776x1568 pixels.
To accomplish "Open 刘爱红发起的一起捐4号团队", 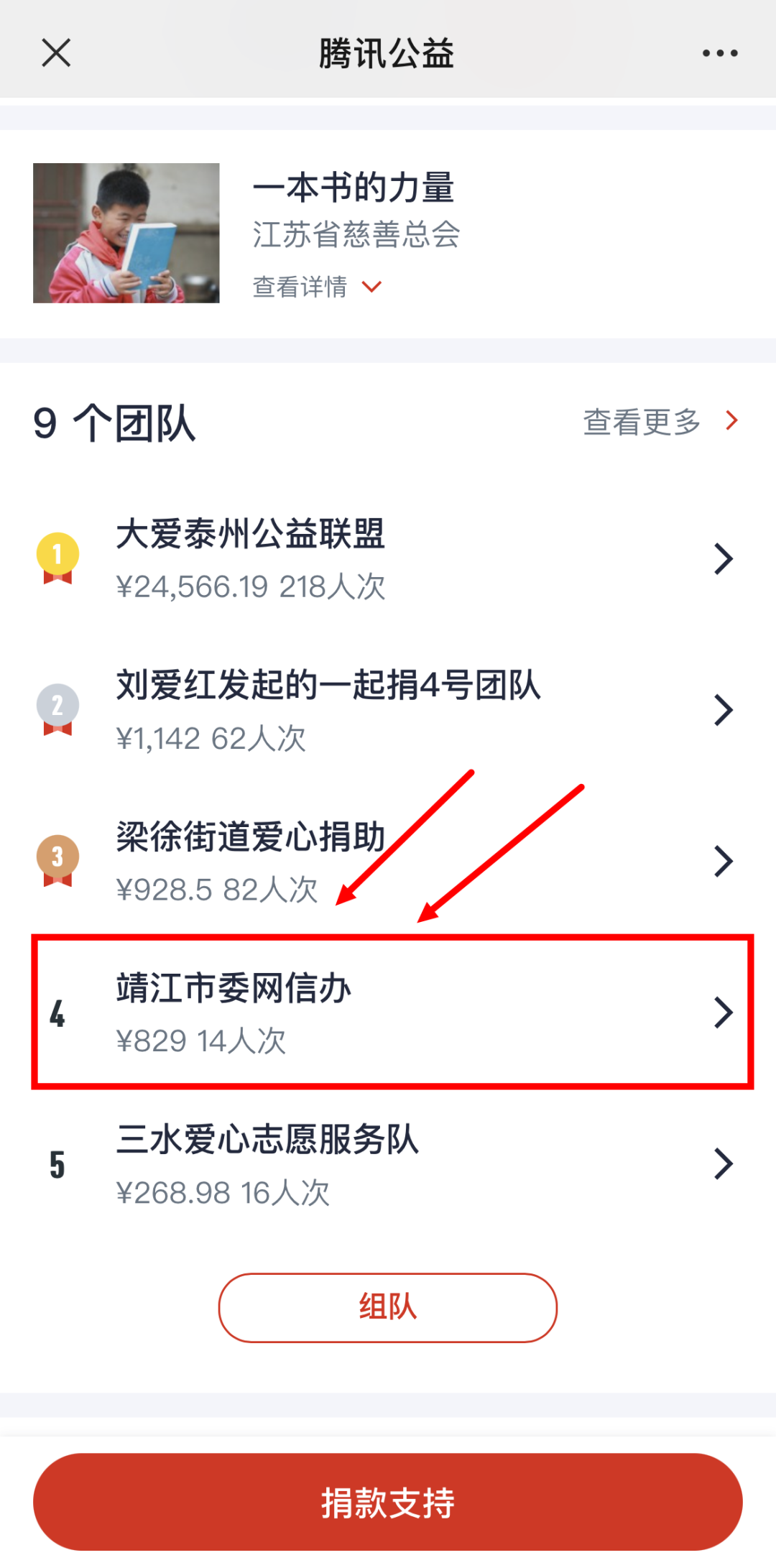I will tap(388, 710).
